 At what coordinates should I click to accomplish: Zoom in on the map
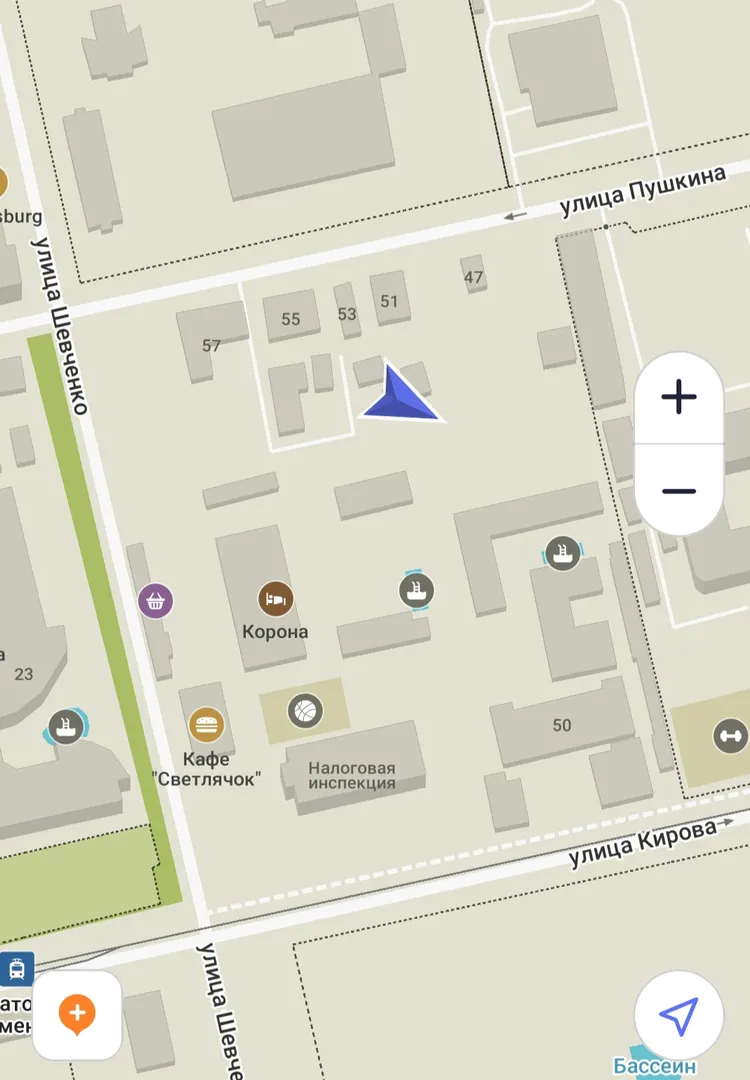coord(679,398)
